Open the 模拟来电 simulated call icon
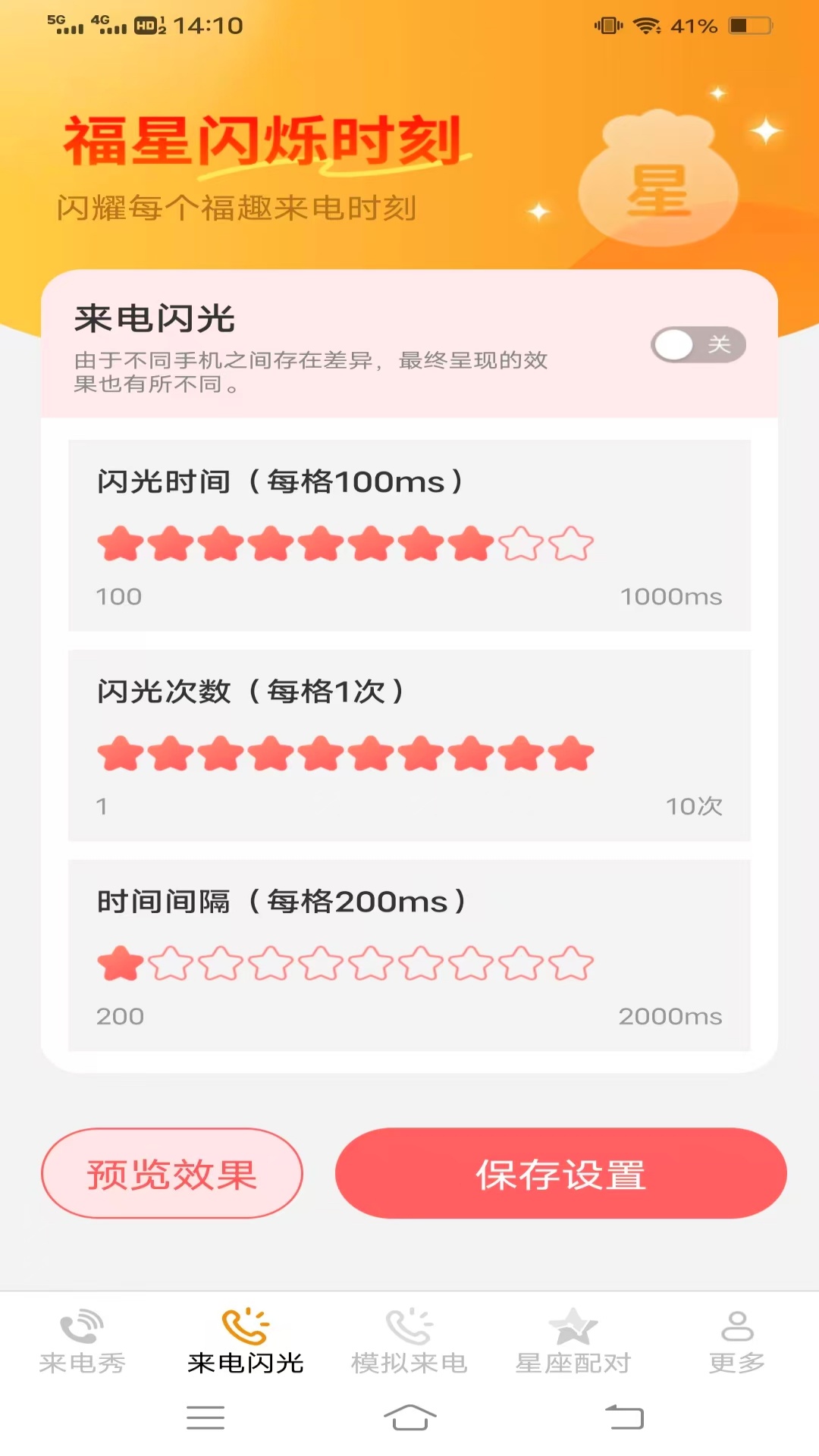819x1456 pixels. pyautogui.click(x=409, y=1323)
